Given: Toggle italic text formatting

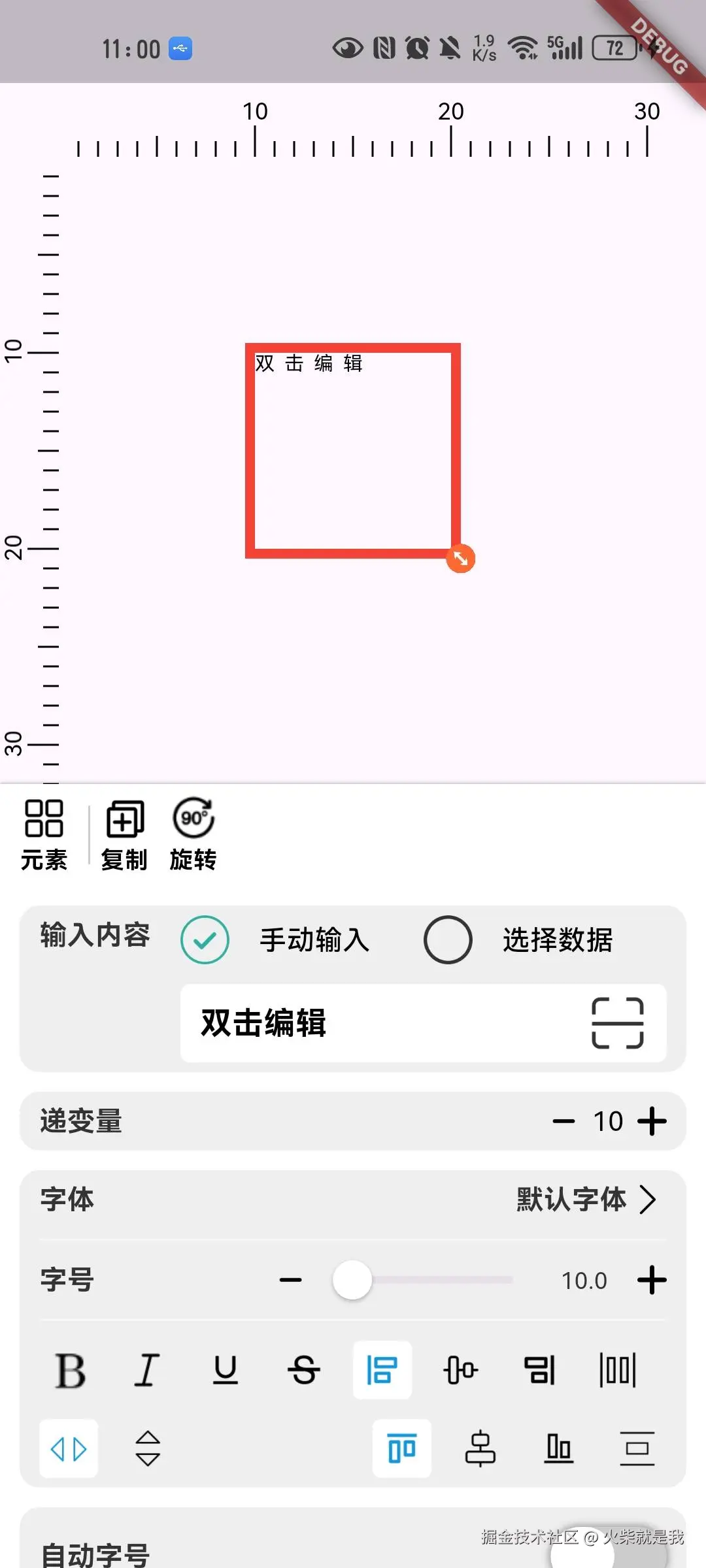Looking at the screenshot, I should [x=147, y=1370].
